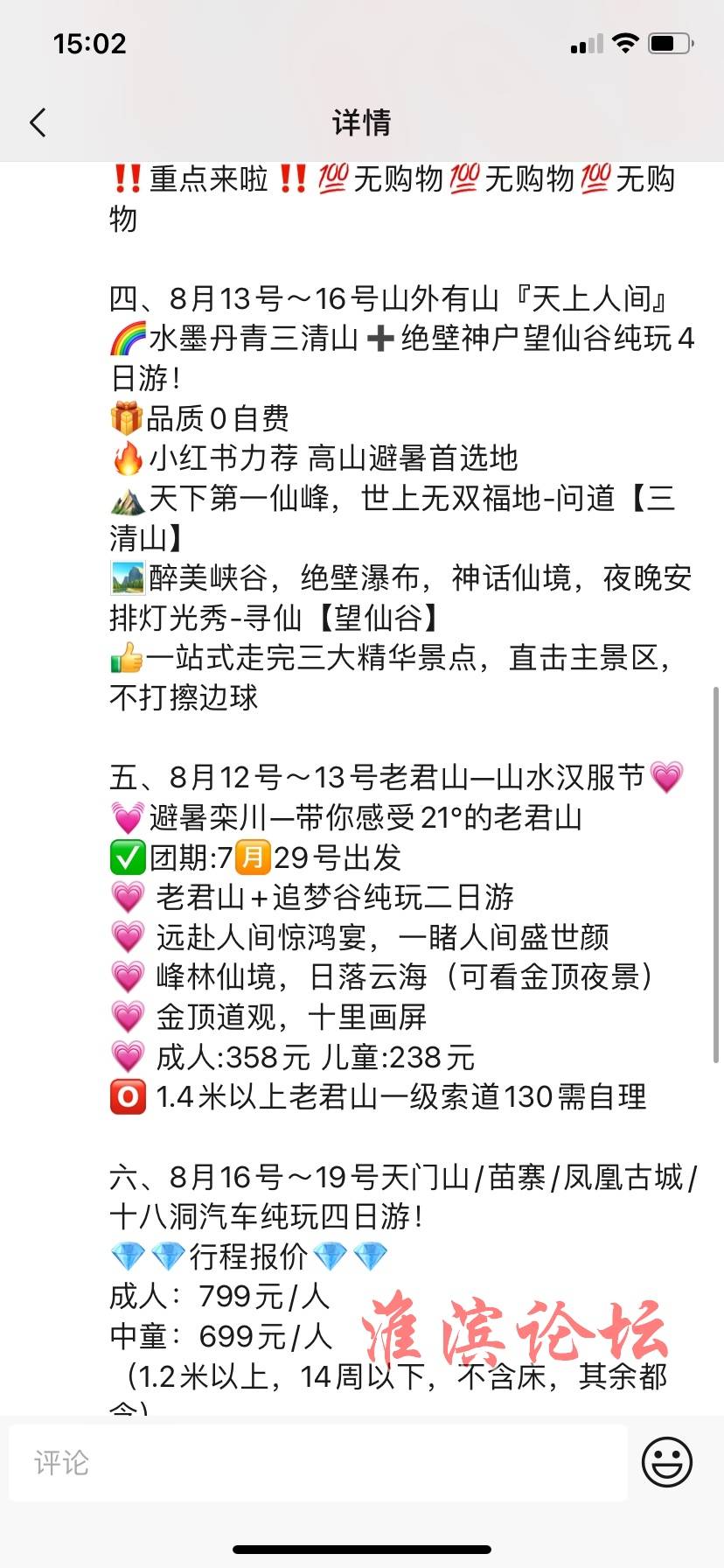The height and width of the screenshot is (1568, 724).
Task: Tap the 评论 comment input field
Action: point(318,1462)
